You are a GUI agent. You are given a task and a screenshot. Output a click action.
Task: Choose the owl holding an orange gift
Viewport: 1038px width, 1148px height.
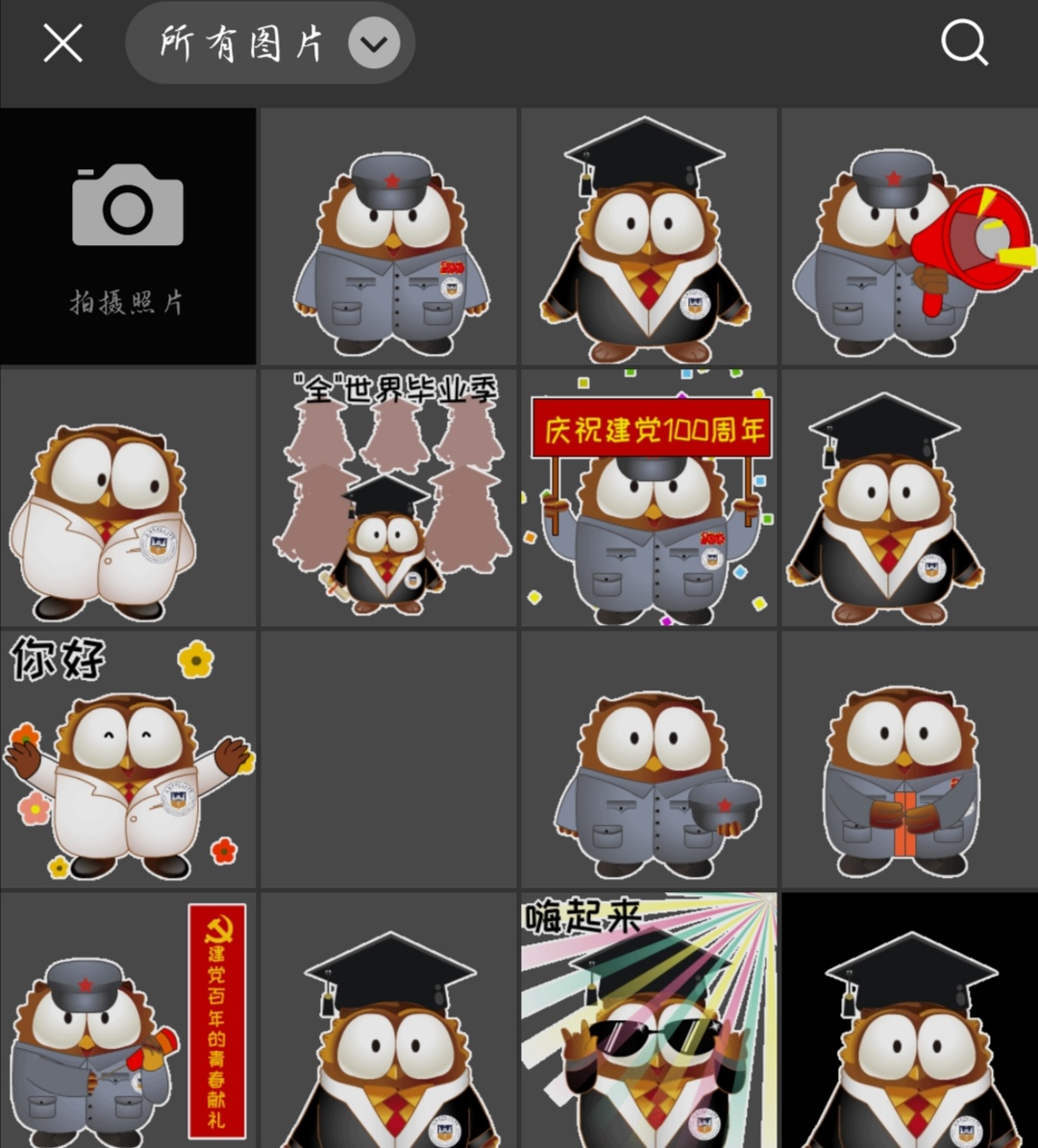click(909, 760)
